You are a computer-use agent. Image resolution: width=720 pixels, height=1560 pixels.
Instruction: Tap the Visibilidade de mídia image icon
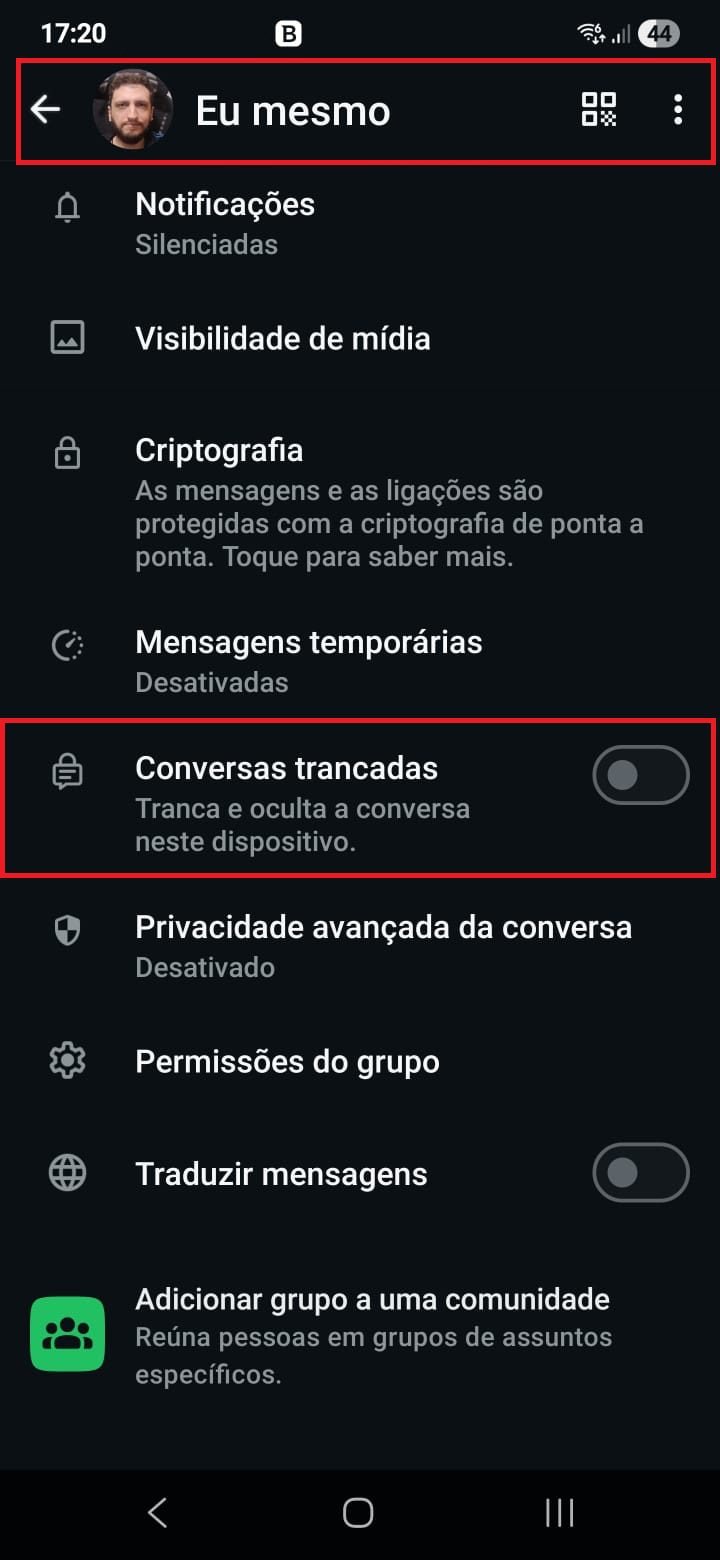[x=66, y=339]
